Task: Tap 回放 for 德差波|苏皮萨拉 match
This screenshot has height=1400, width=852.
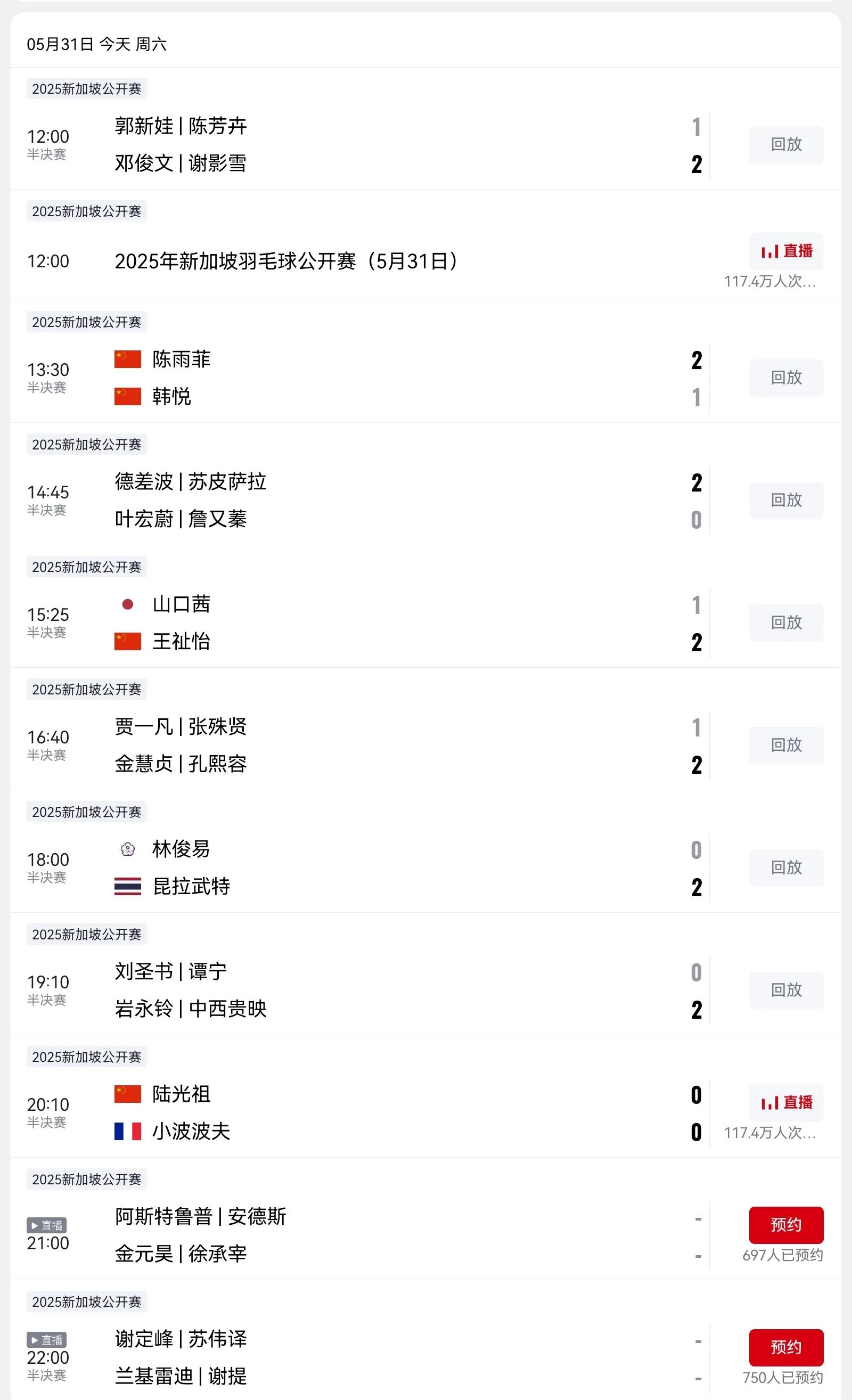Action: [x=786, y=500]
